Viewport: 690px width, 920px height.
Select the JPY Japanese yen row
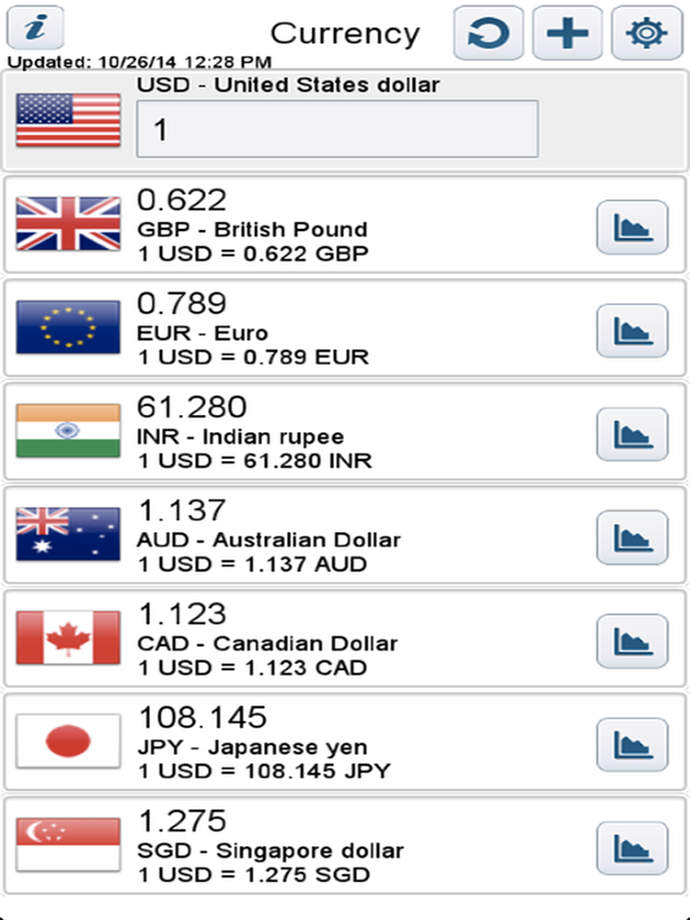pos(300,745)
